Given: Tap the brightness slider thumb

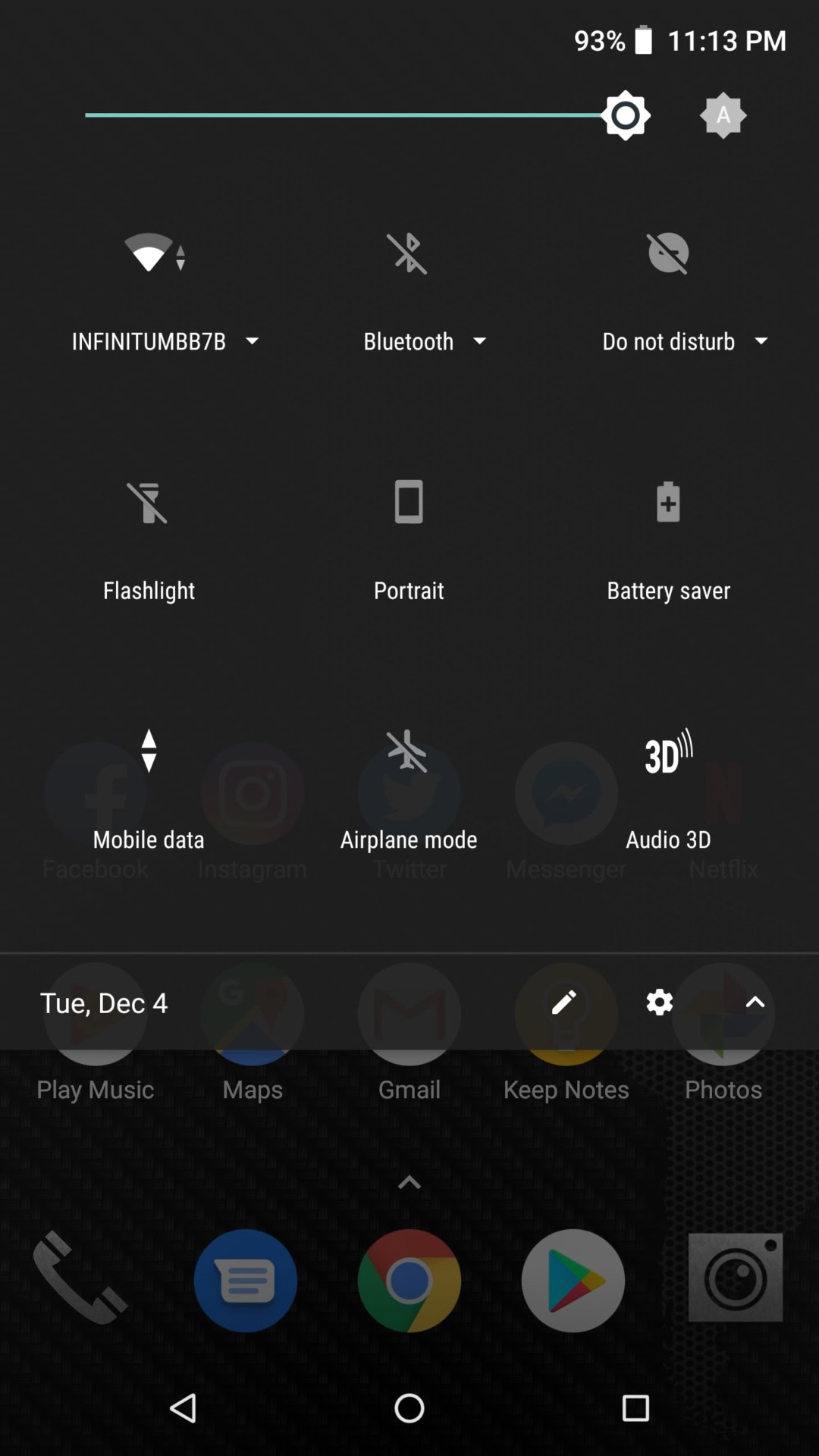Looking at the screenshot, I should [626, 115].
